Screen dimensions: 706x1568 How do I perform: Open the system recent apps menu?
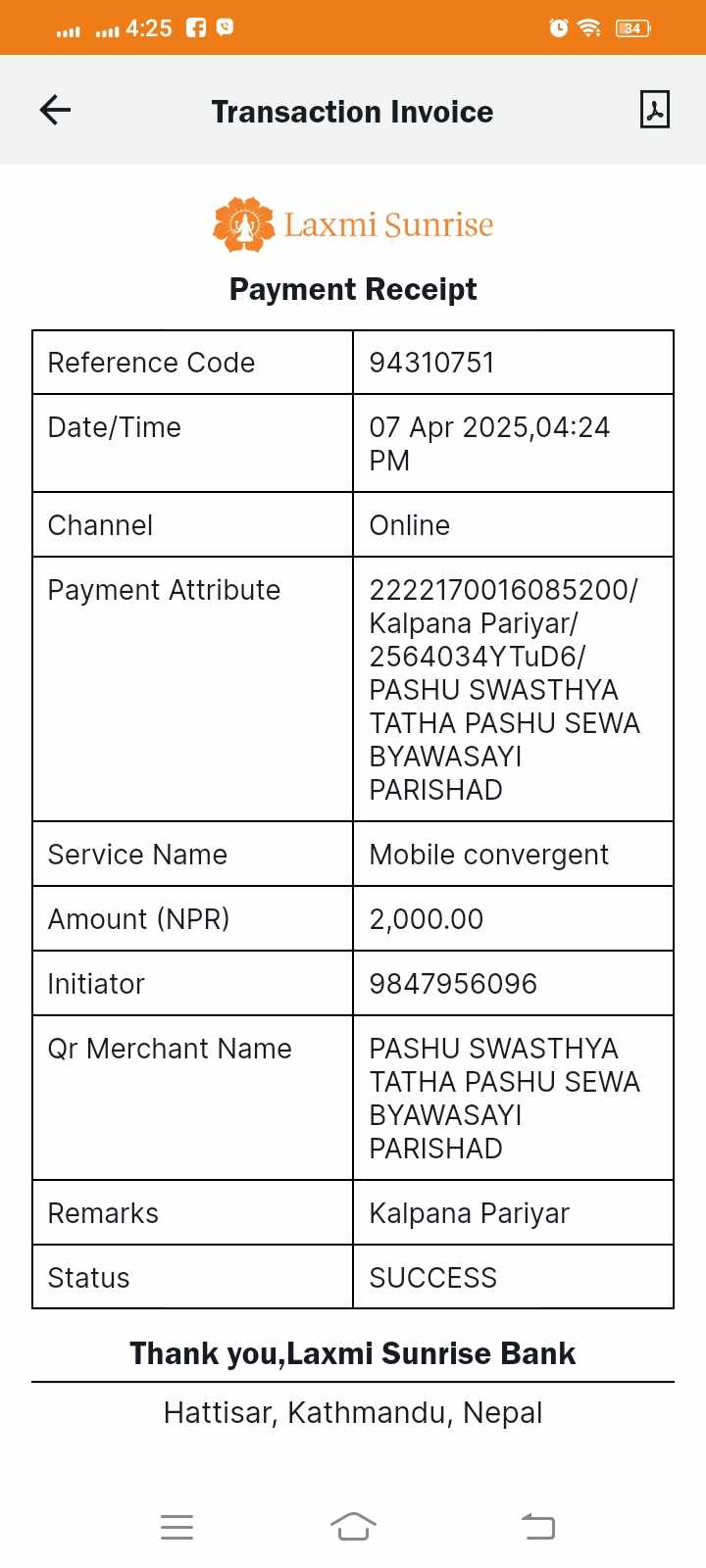(x=176, y=1527)
